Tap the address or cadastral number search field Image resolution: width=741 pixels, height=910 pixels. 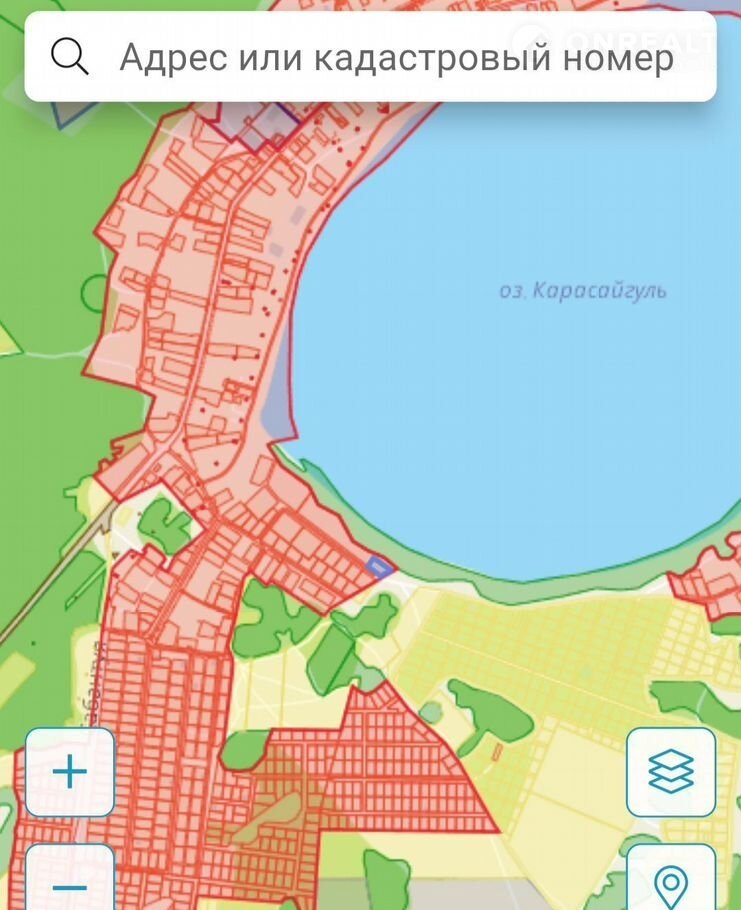coord(395,58)
